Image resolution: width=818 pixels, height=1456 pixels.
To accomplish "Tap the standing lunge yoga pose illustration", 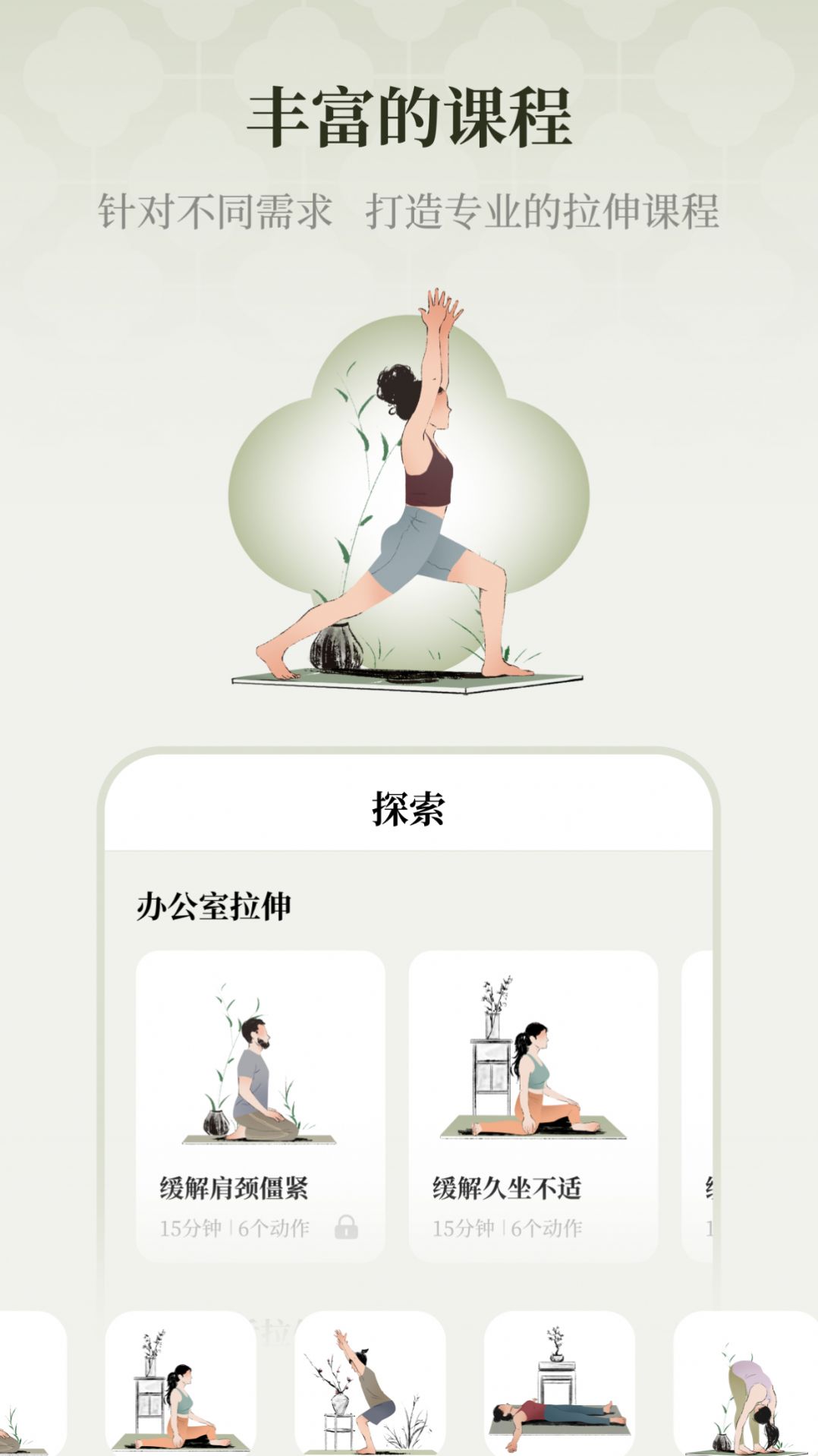I will tap(410, 493).
